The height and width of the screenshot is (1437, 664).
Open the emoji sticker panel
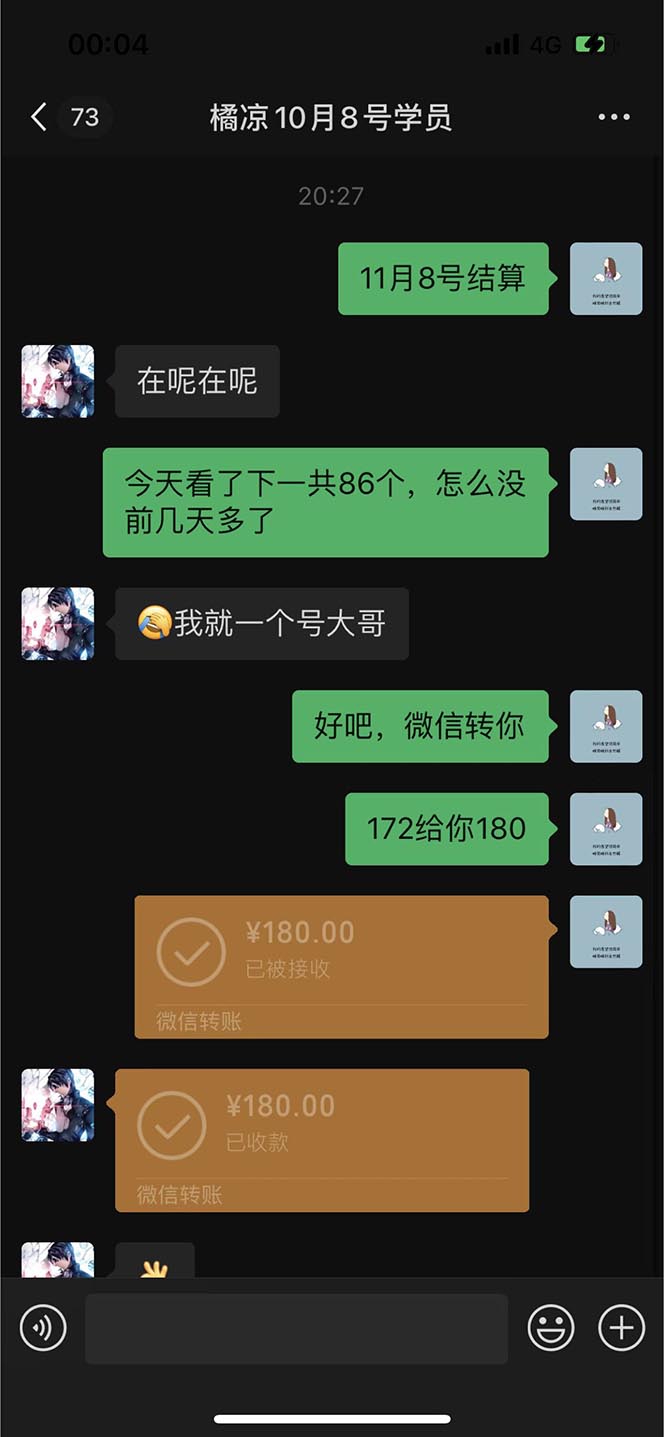pos(551,1328)
